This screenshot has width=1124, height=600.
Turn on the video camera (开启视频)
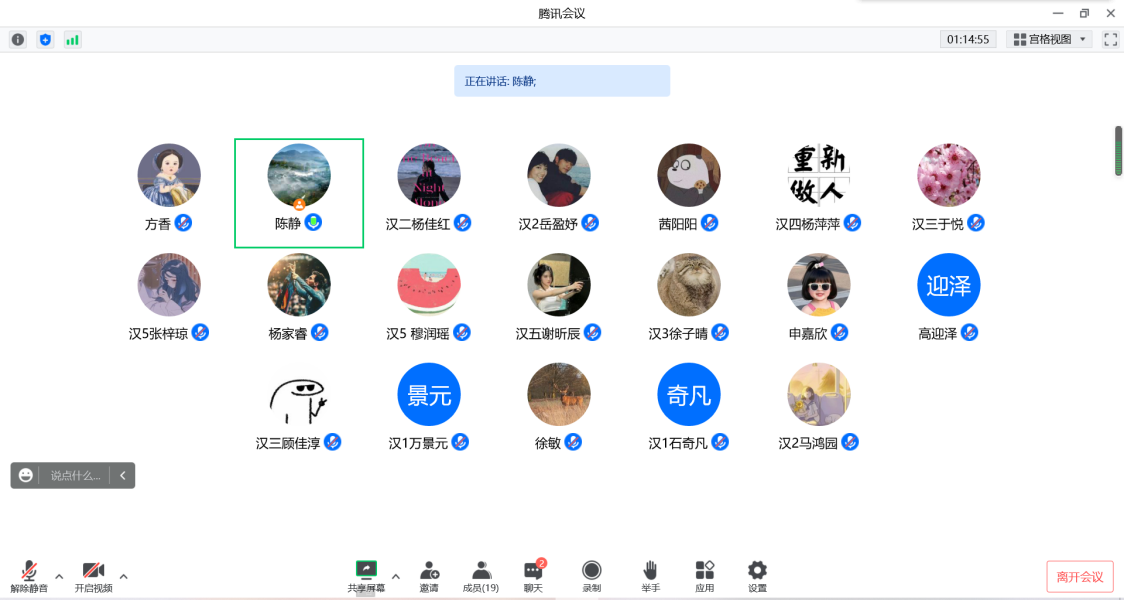click(x=93, y=576)
